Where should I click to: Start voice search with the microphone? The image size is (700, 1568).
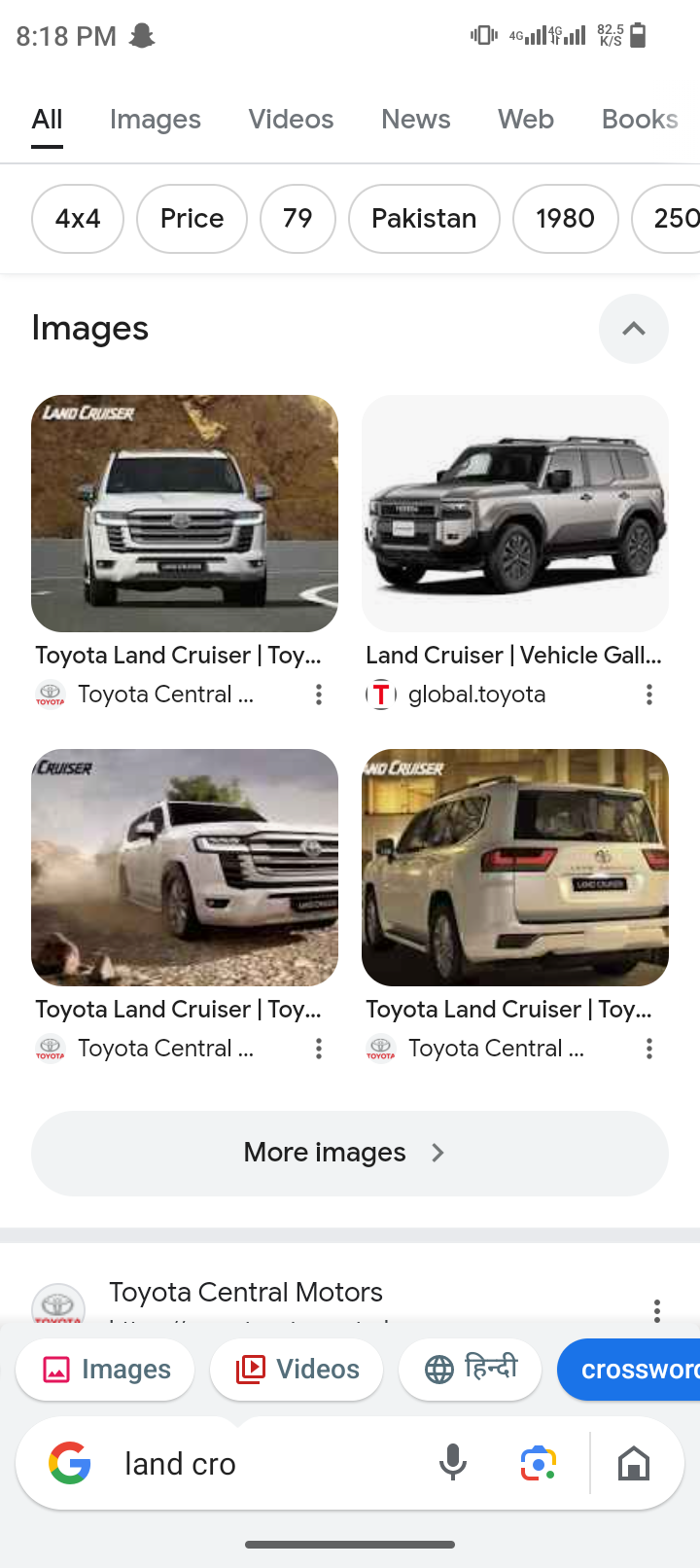pyautogui.click(x=453, y=1463)
